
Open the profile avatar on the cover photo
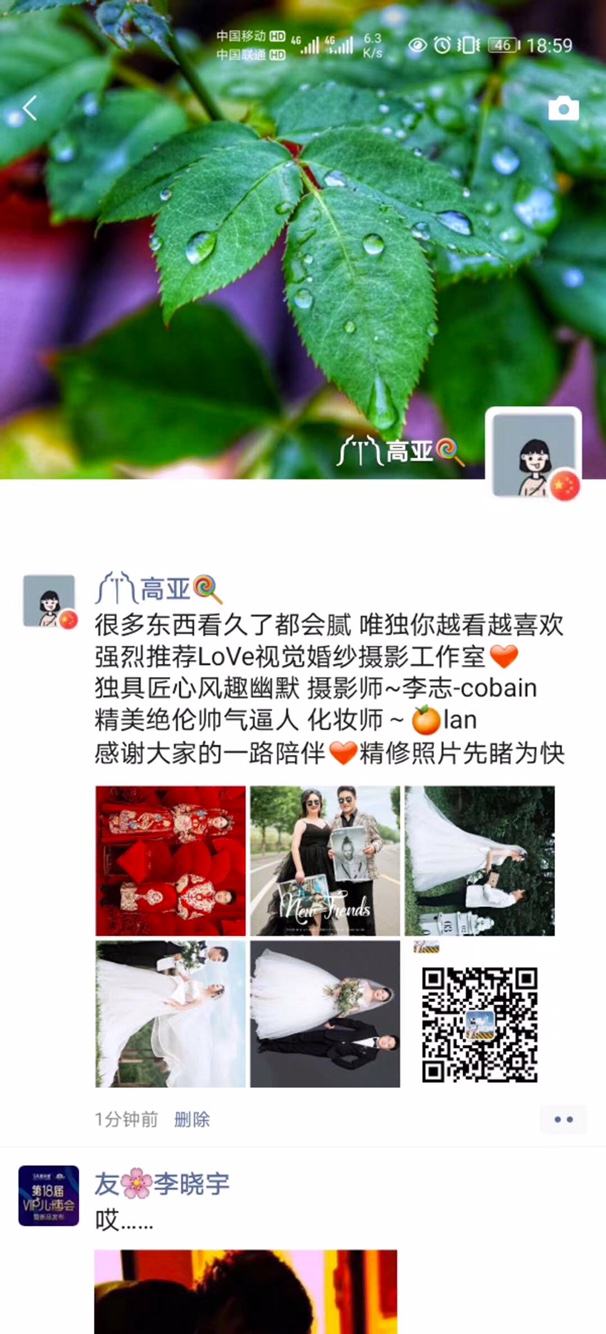pyautogui.click(x=533, y=453)
